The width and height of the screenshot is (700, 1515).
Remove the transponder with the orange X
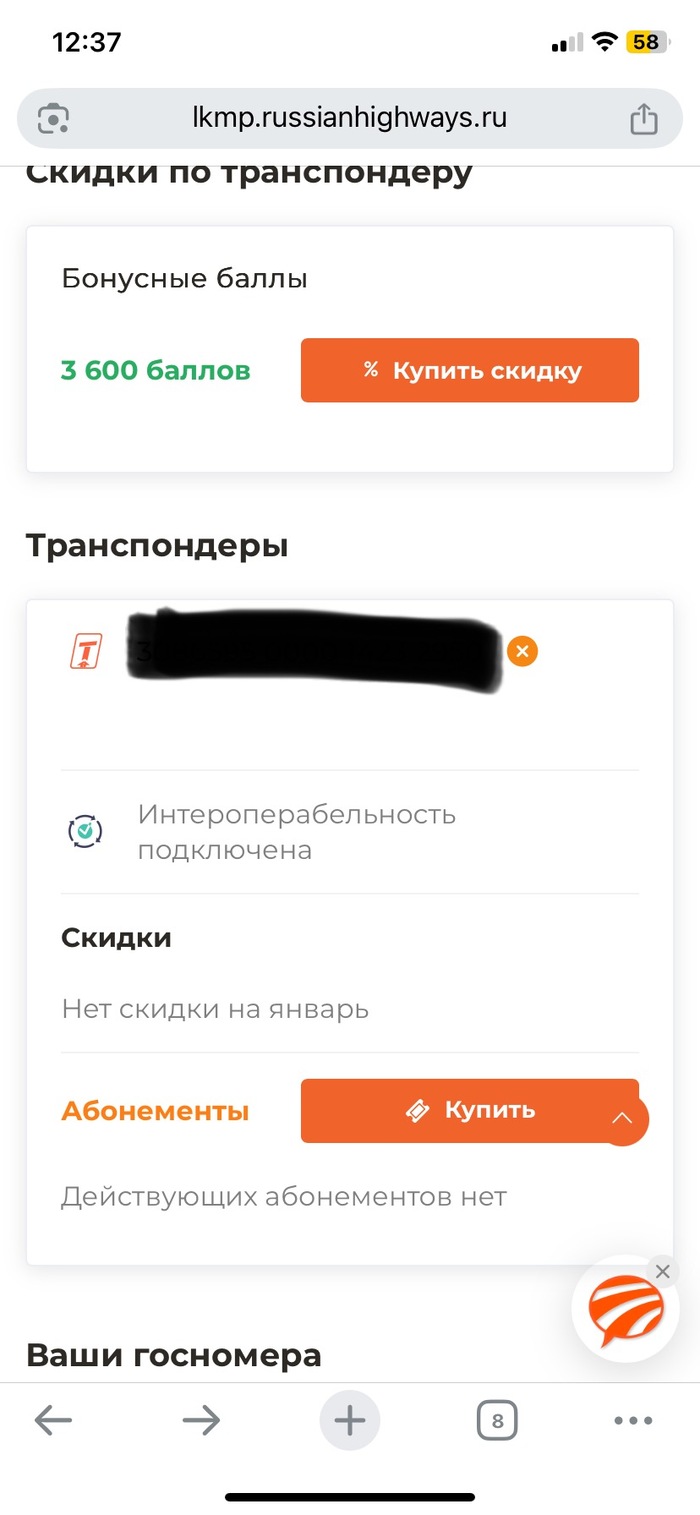pos(522,652)
